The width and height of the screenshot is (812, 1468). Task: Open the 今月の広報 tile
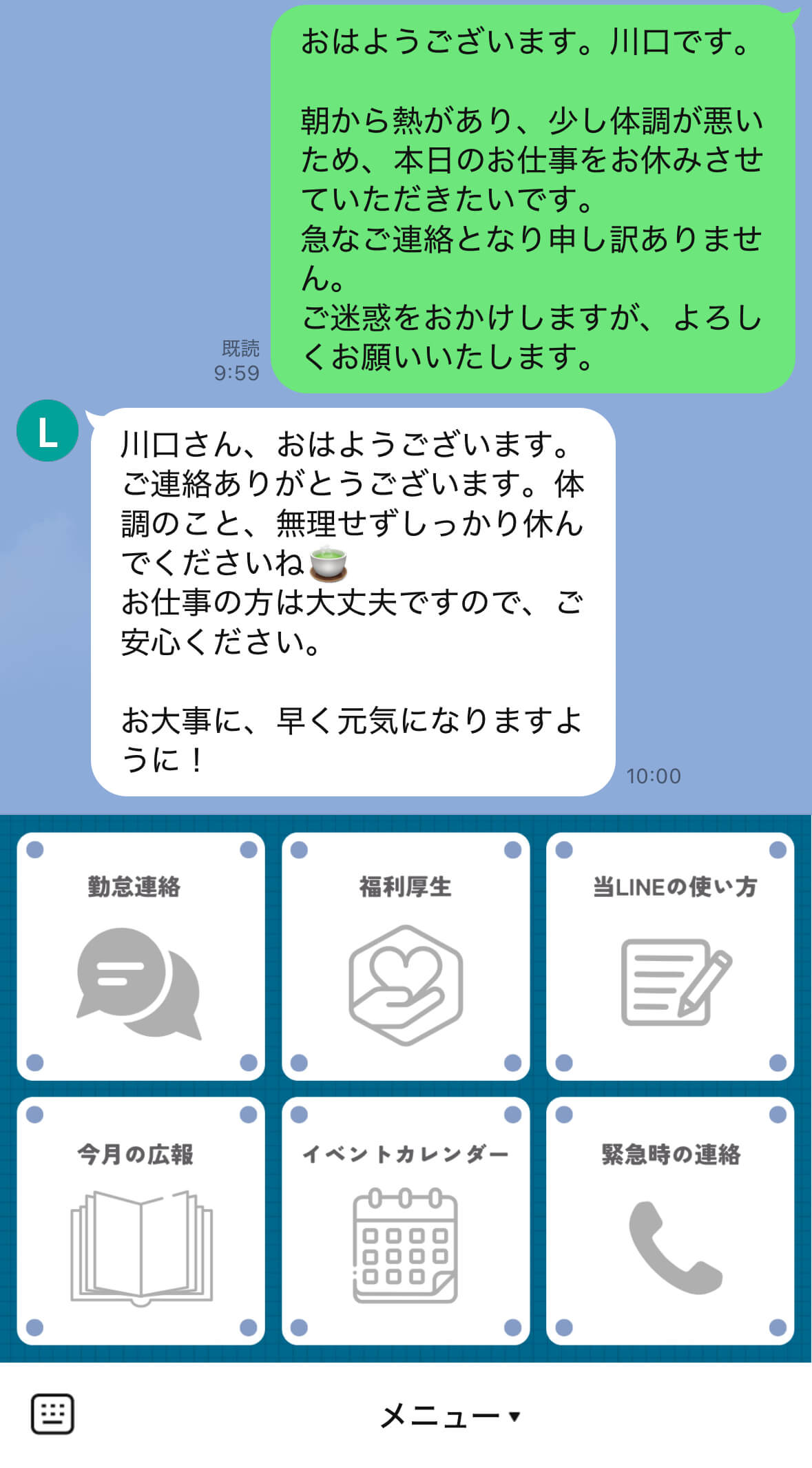click(140, 1221)
